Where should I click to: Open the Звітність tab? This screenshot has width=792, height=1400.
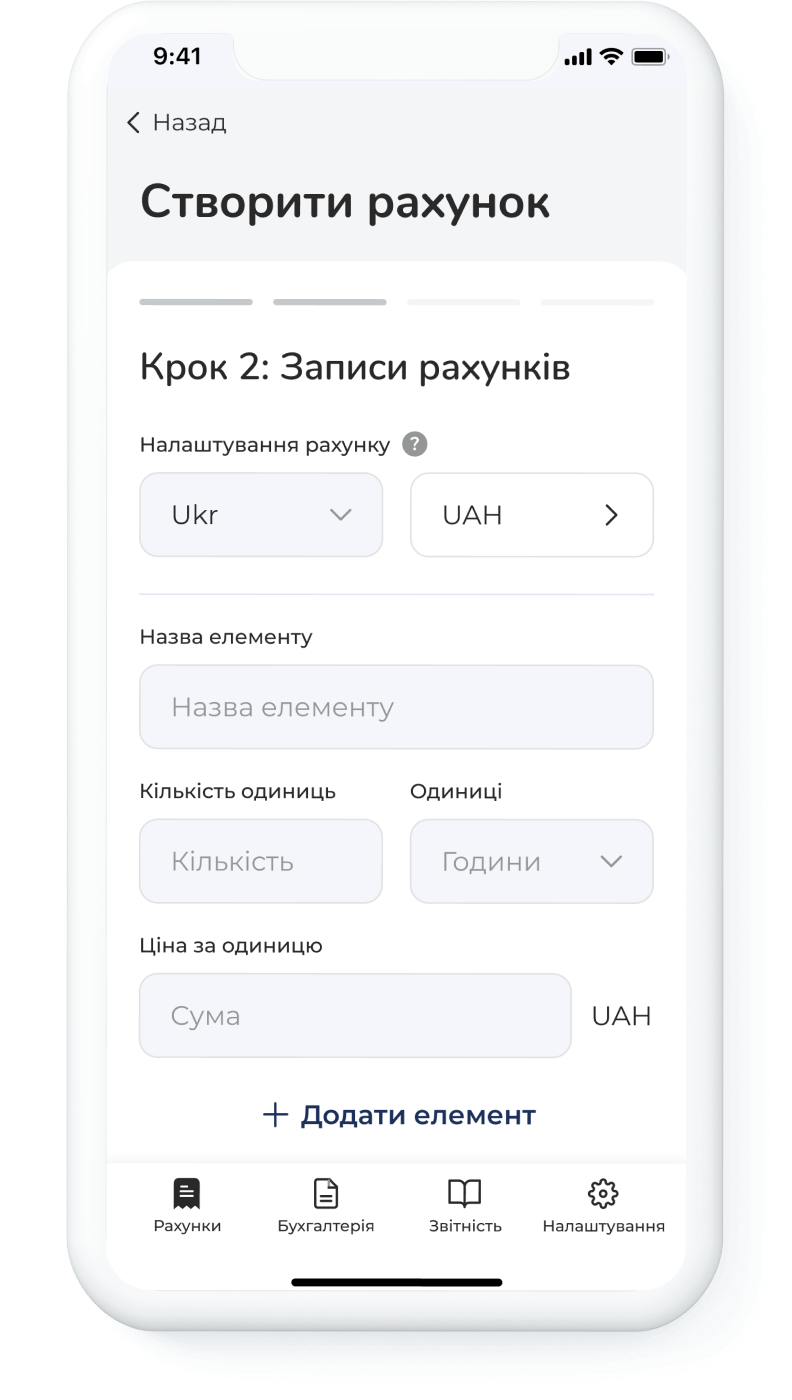(465, 1206)
